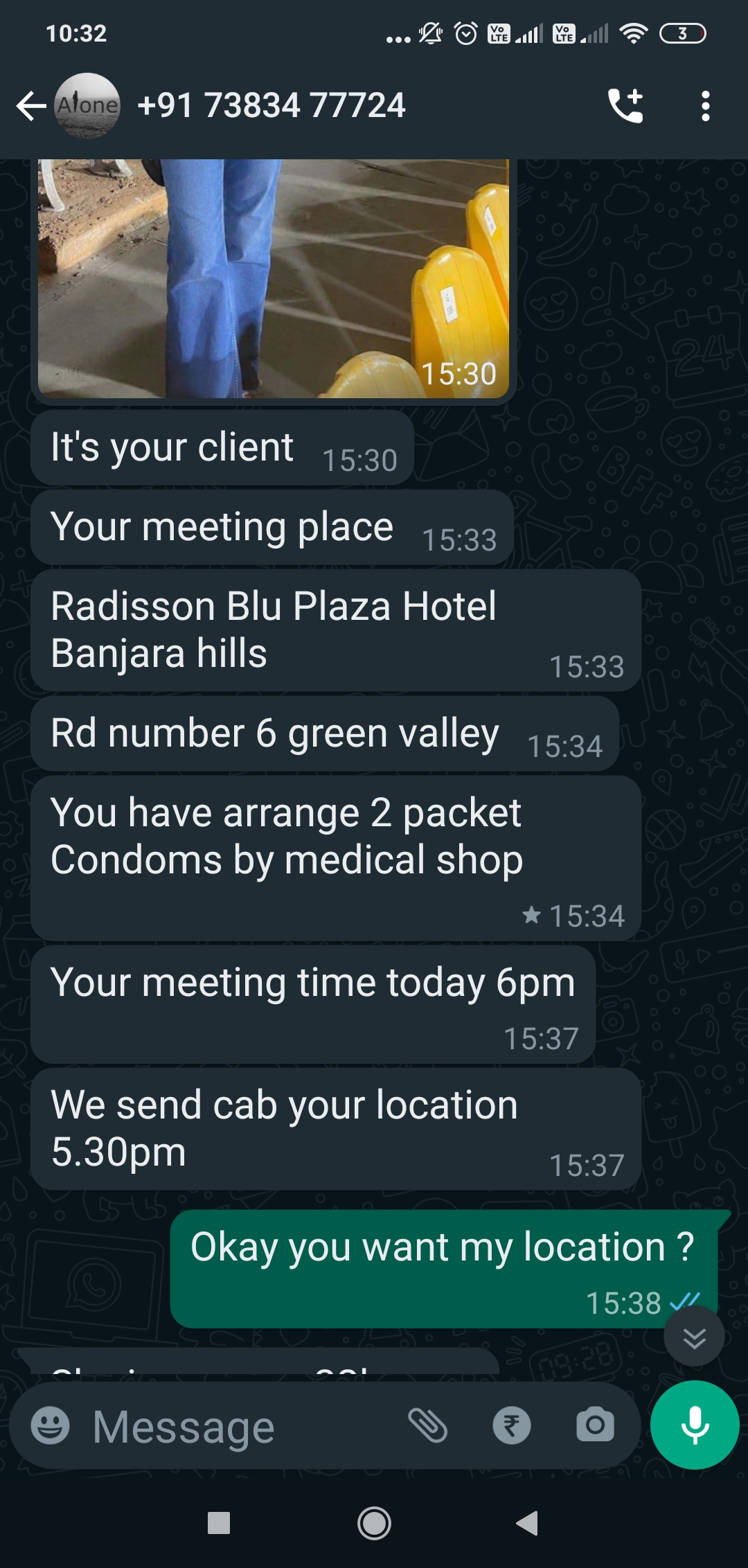Start a call with this contact
Viewport: 748px width, 1568px height.
pos(625,106)
